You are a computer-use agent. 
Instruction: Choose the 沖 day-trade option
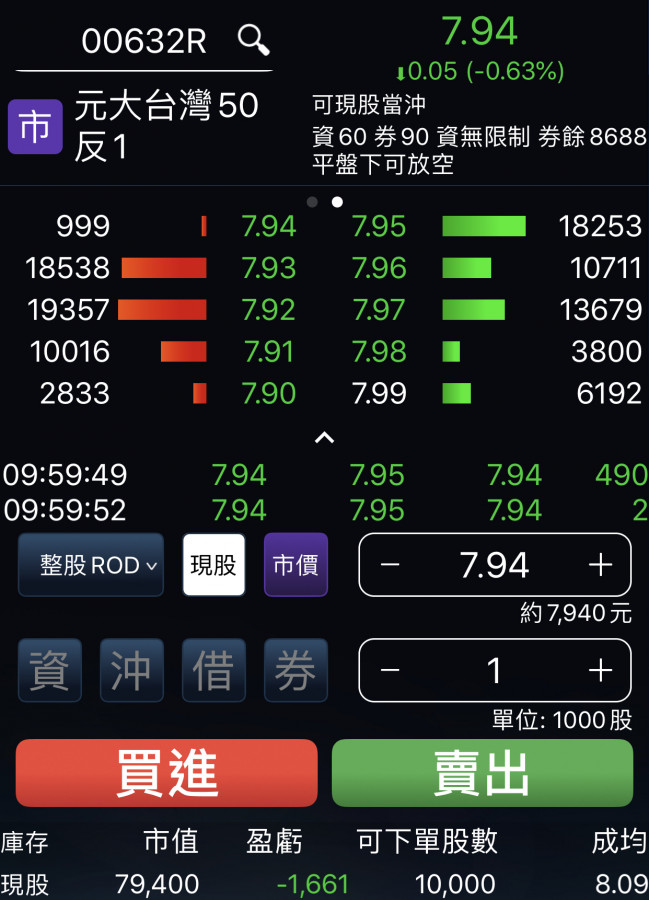131,670
